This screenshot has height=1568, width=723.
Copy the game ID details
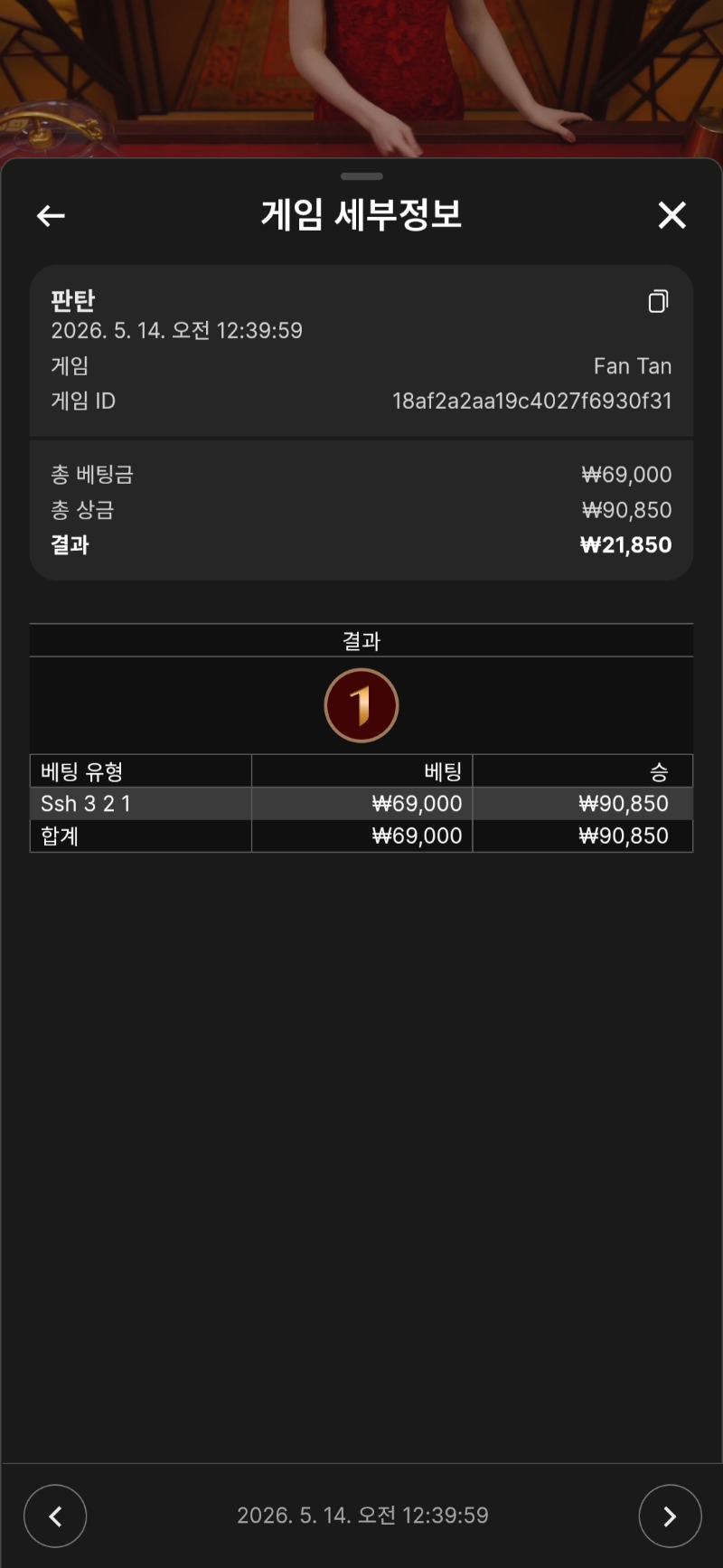[659, 301]
